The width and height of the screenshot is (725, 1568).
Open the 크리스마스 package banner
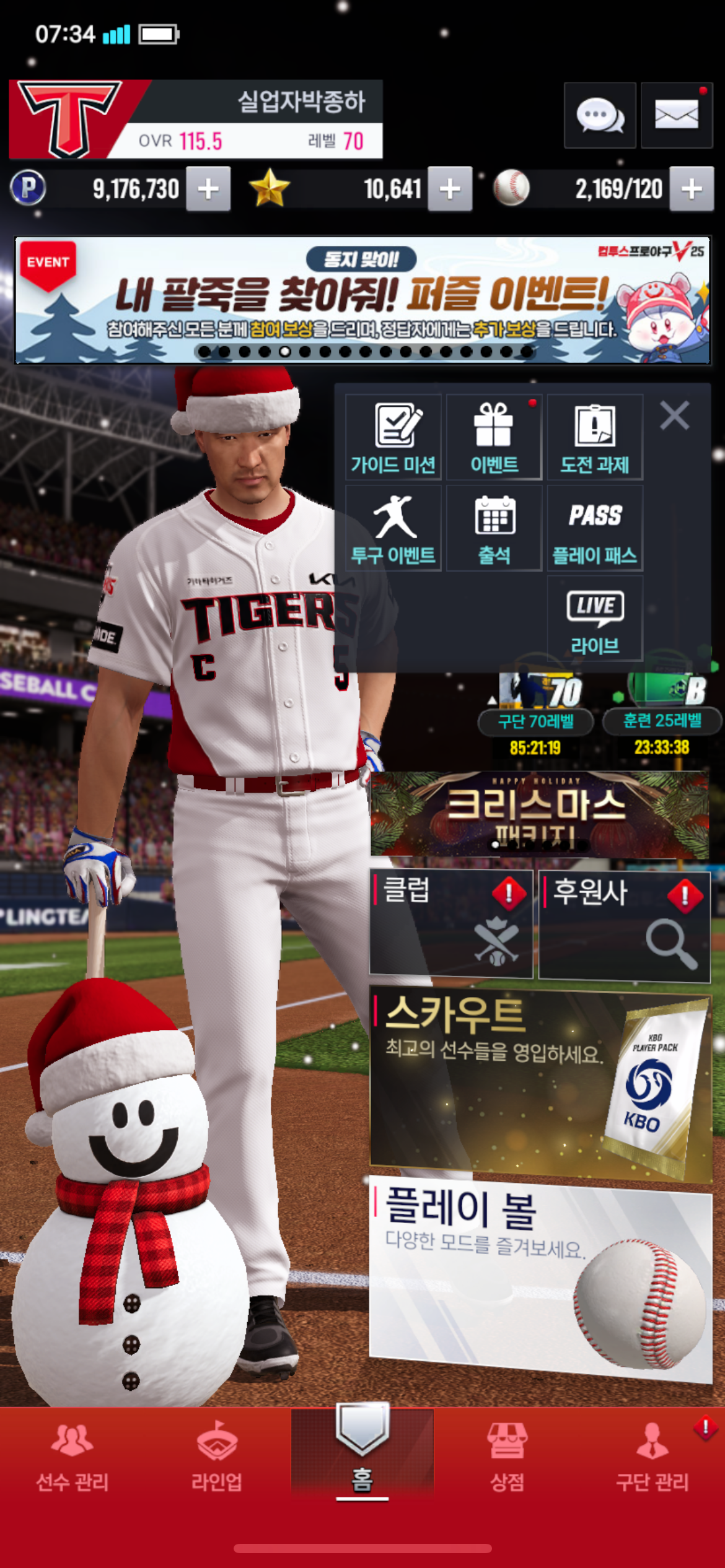click(x=539, y=814)
